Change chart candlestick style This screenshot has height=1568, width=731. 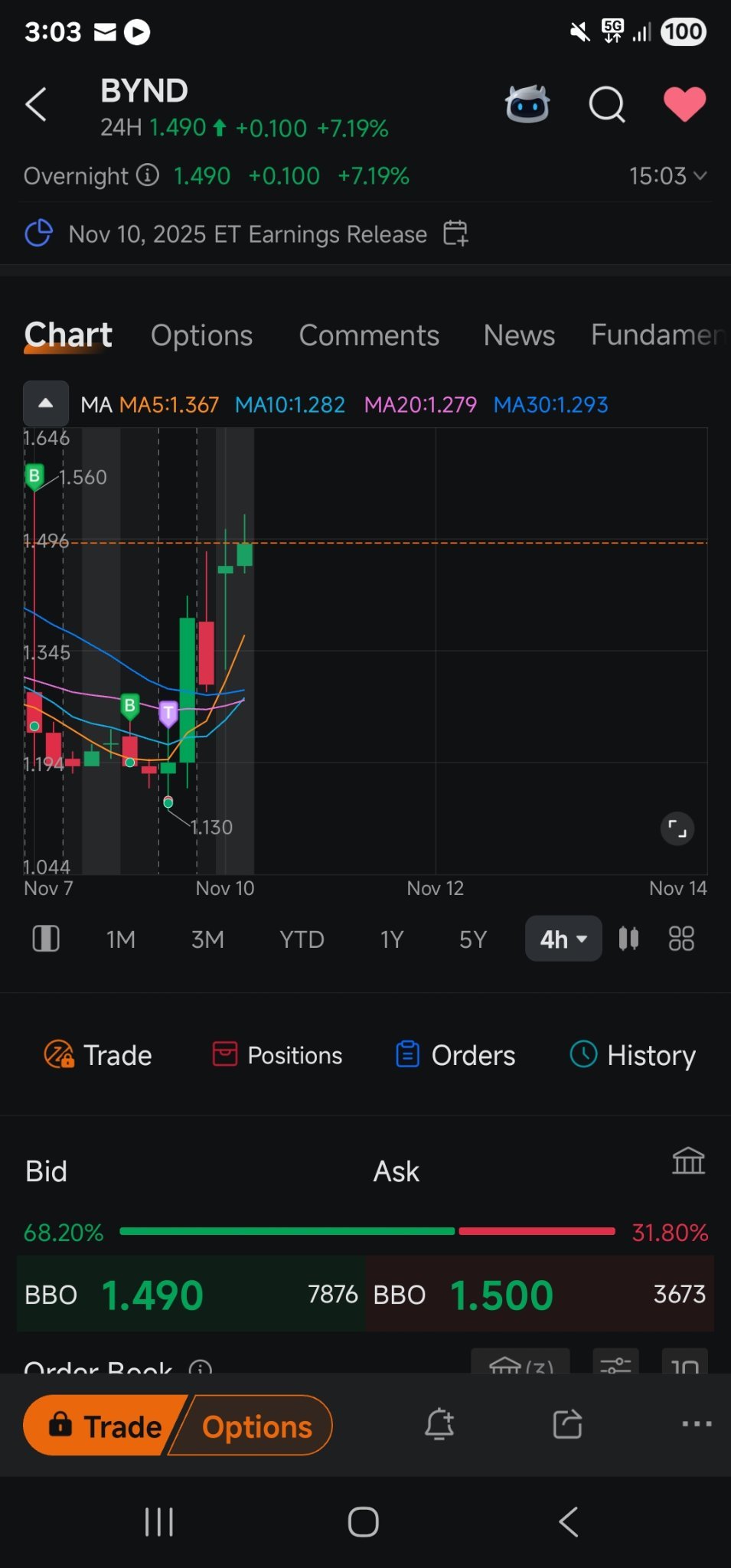click(628, 939)
